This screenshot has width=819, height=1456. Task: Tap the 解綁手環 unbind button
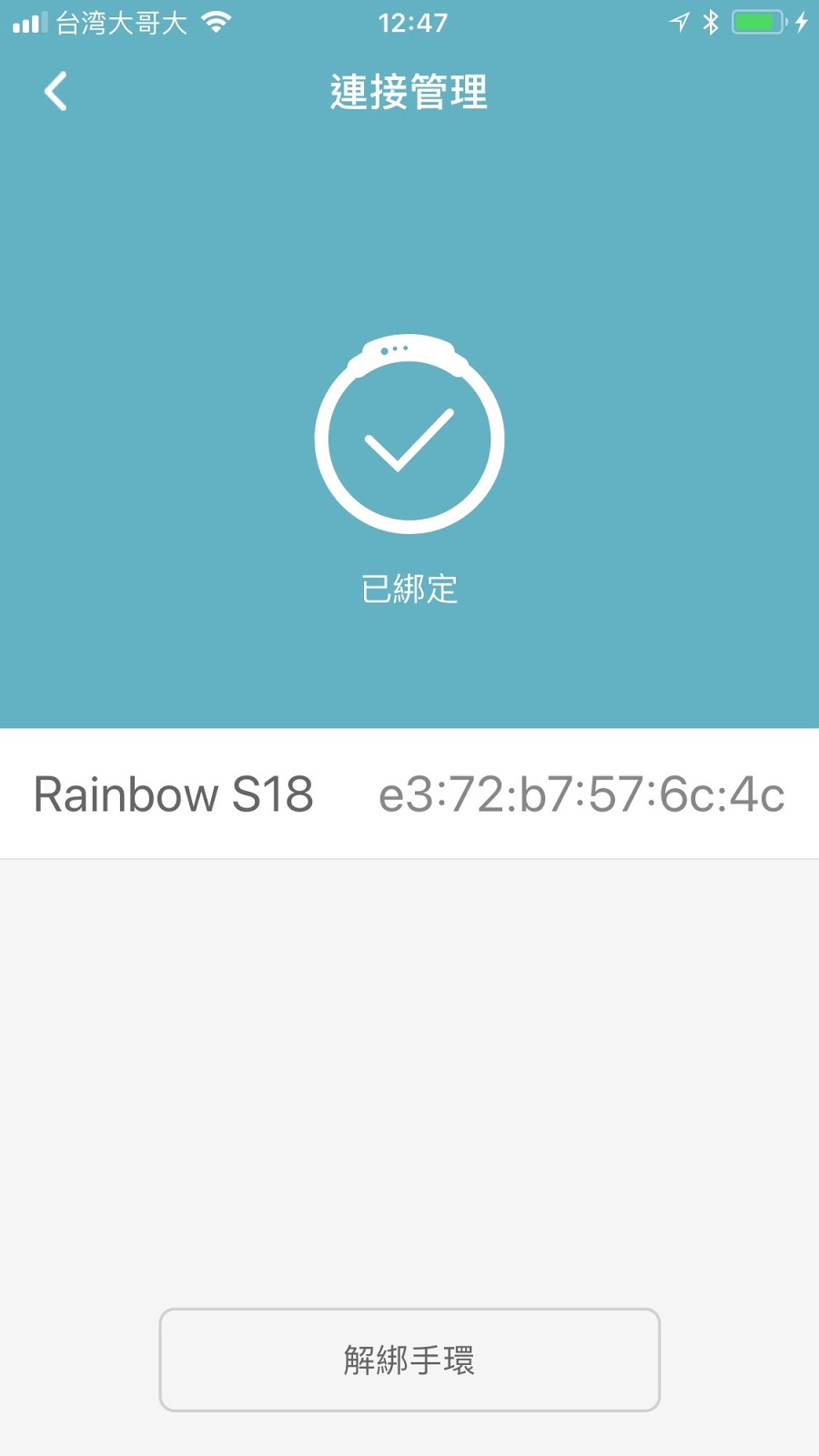(409, 1360)
